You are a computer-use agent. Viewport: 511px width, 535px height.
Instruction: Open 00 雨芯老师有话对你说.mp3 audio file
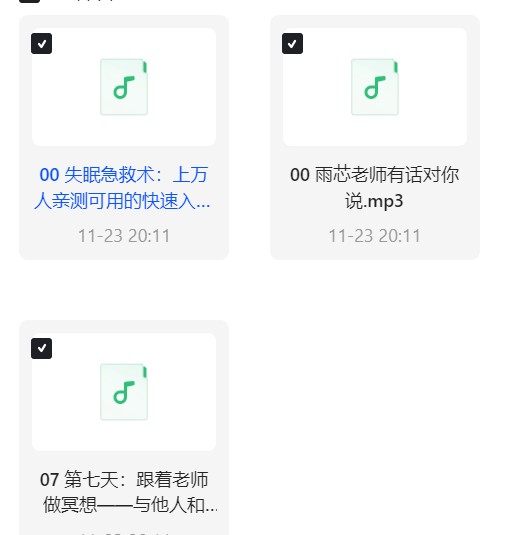(x=375, y=188)
